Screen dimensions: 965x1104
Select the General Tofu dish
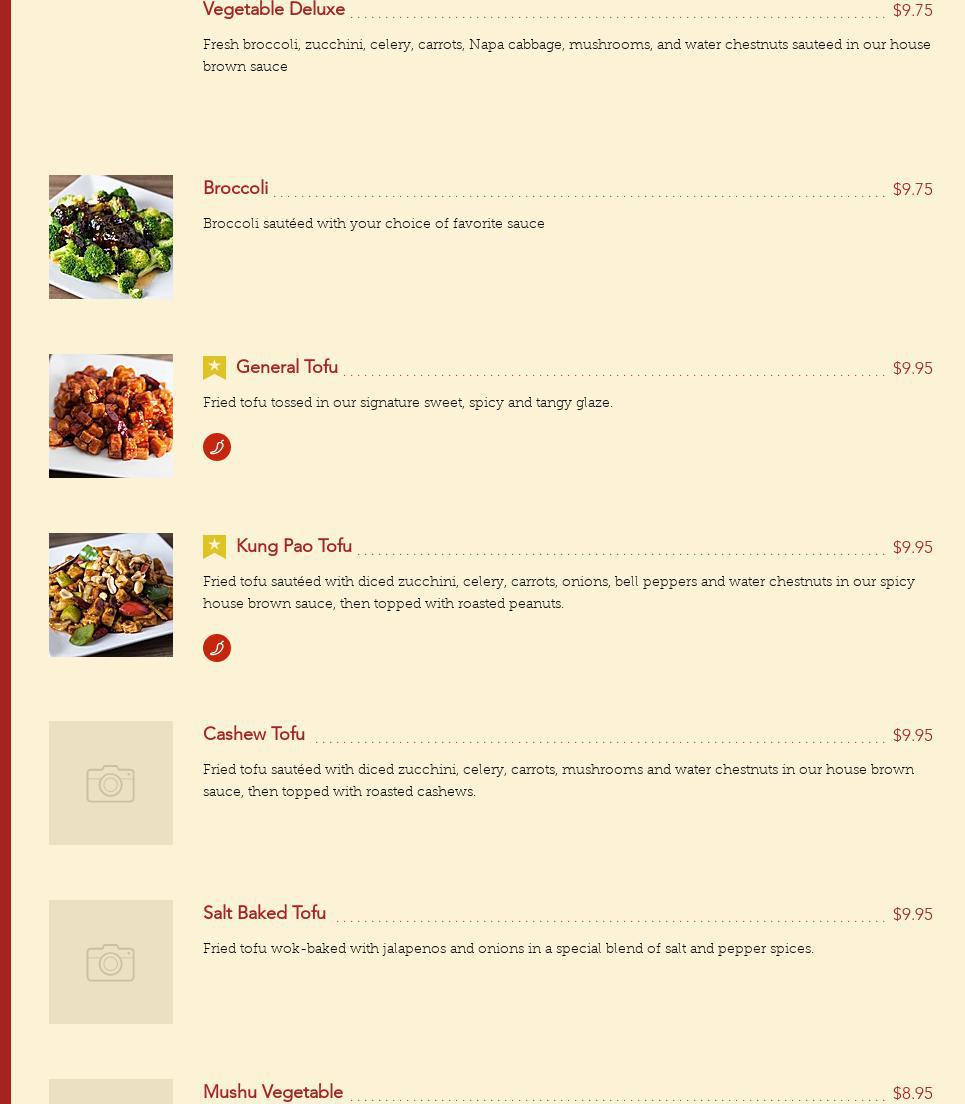tap(287, 368)
